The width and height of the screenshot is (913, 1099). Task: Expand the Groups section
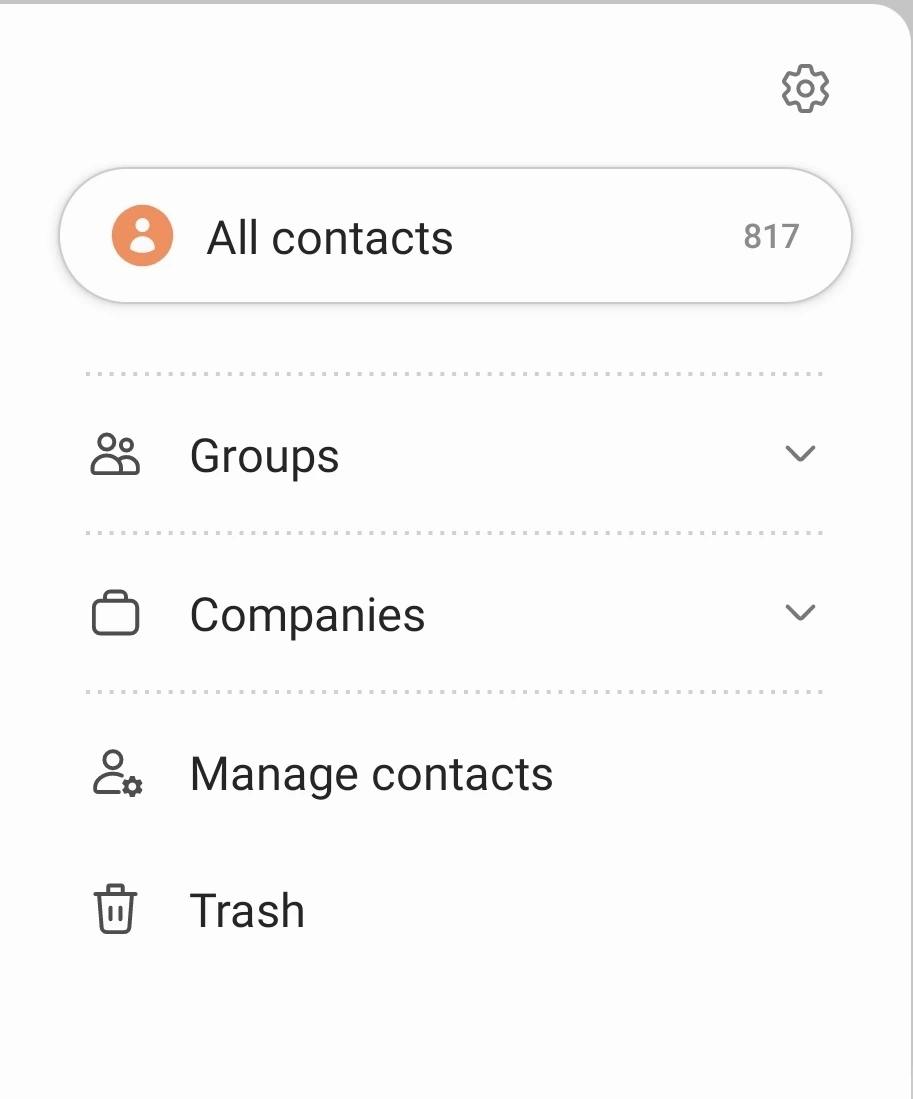click(800, 454)
